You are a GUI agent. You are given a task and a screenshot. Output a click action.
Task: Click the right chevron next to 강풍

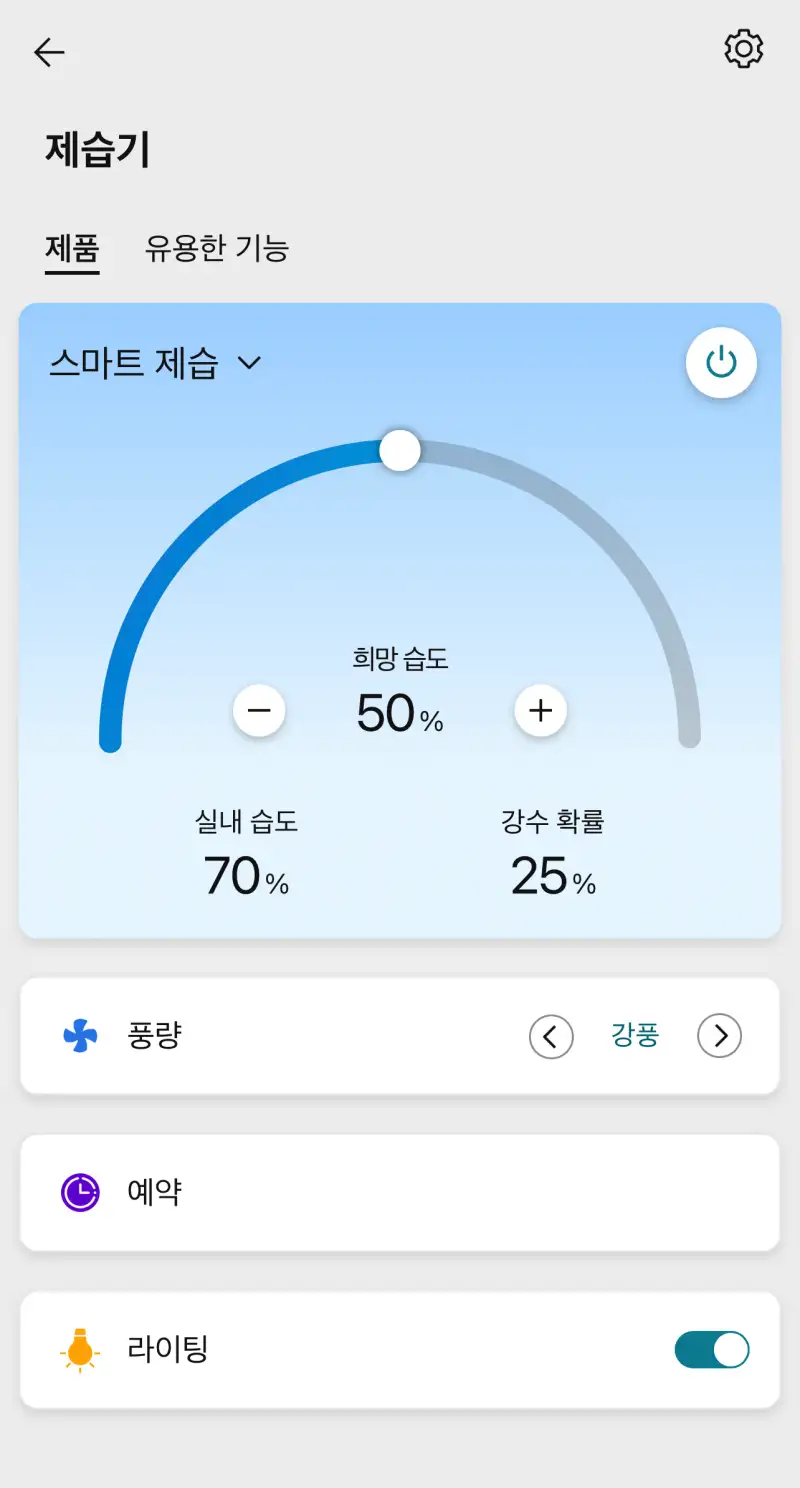point(719,1036)
